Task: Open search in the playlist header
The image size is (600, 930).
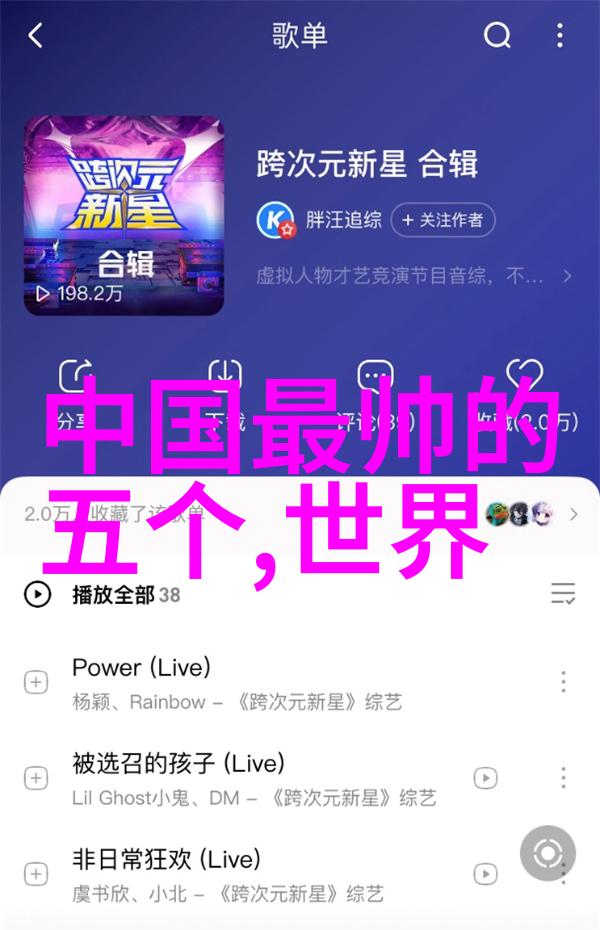Action: (x=497, y=37)
